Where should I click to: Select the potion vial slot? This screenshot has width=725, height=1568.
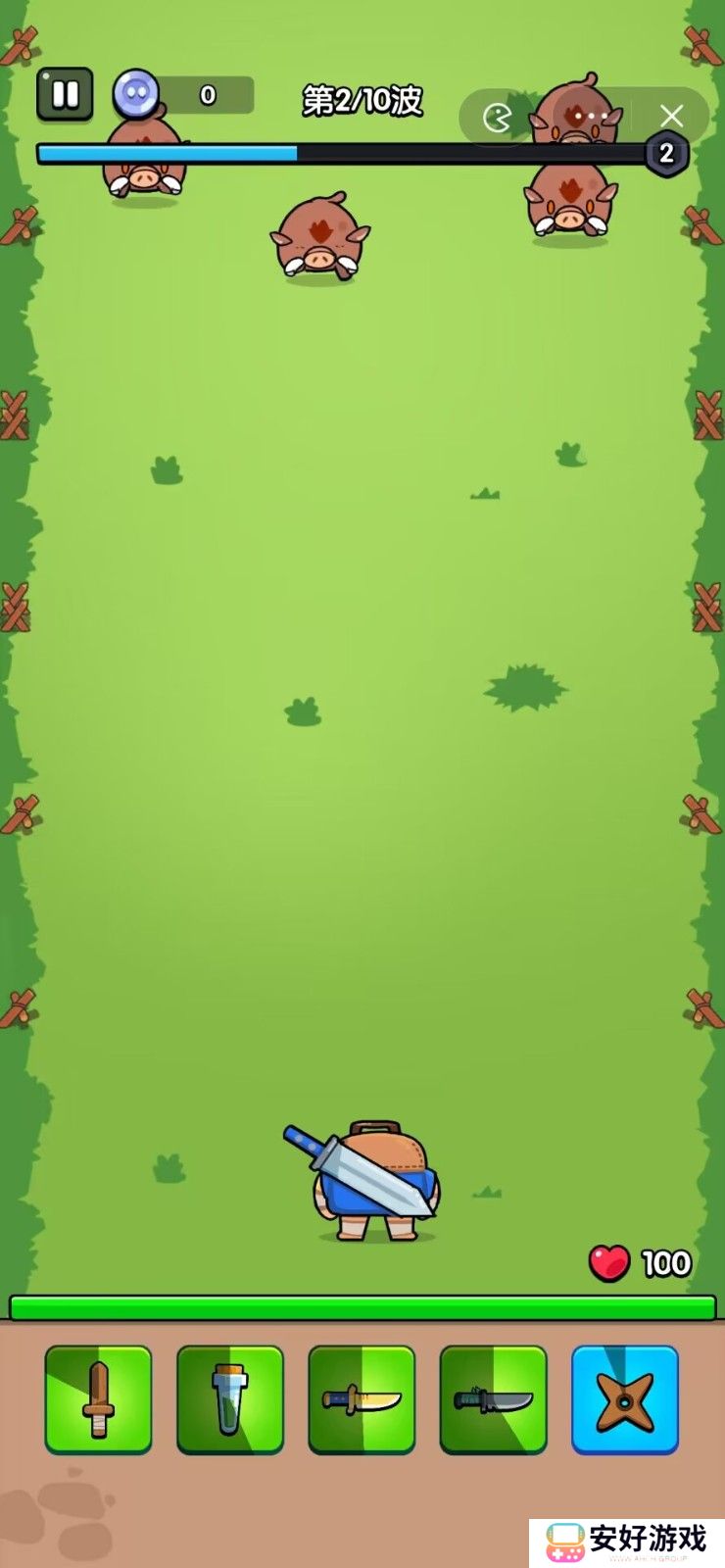click(x=230, y=1398)
